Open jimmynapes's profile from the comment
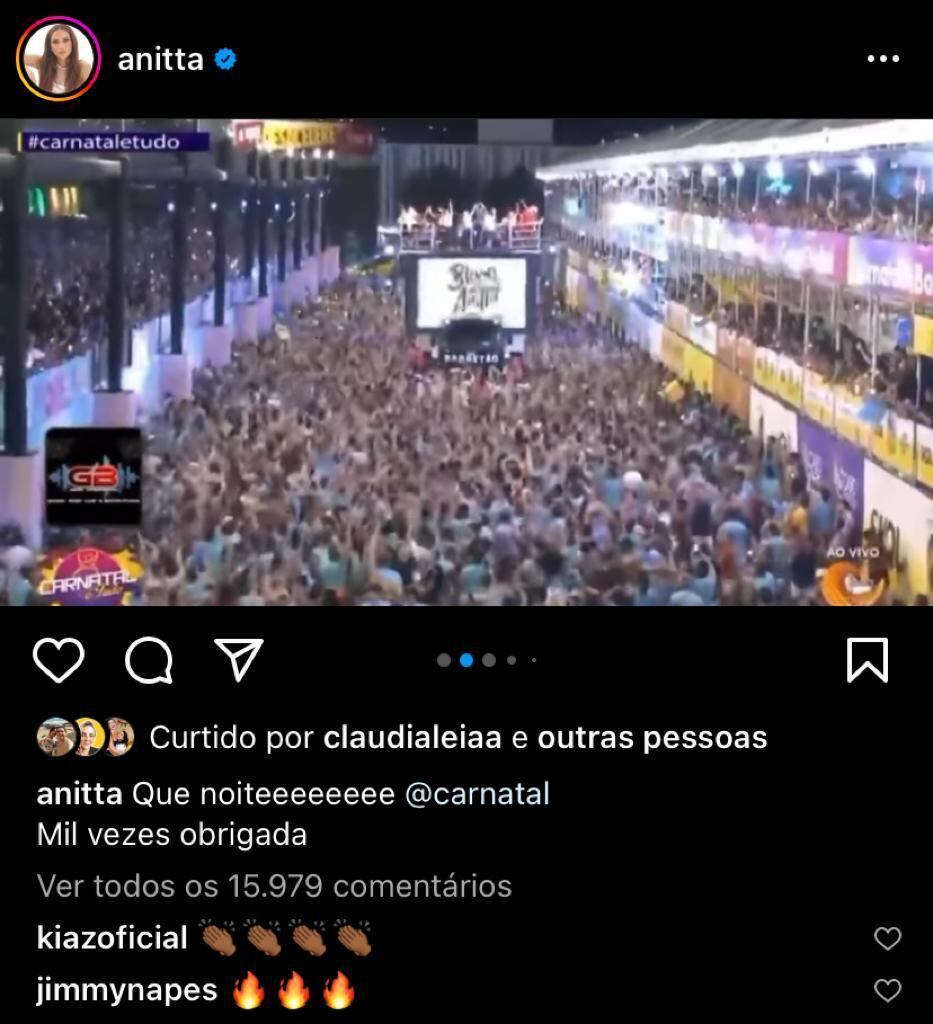The height and width of the screenshot is (1024, 933). (127, 990)
